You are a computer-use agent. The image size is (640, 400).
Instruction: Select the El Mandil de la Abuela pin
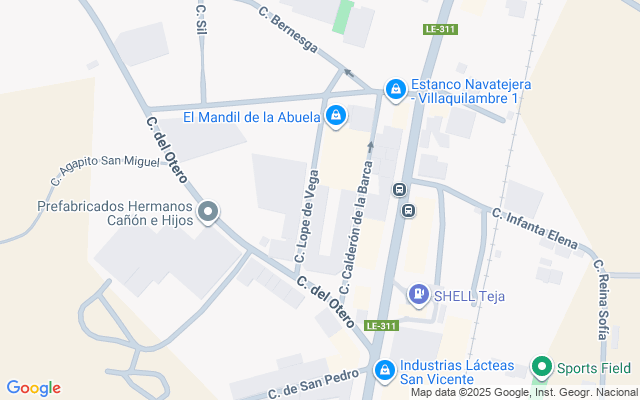pos(336,116)
